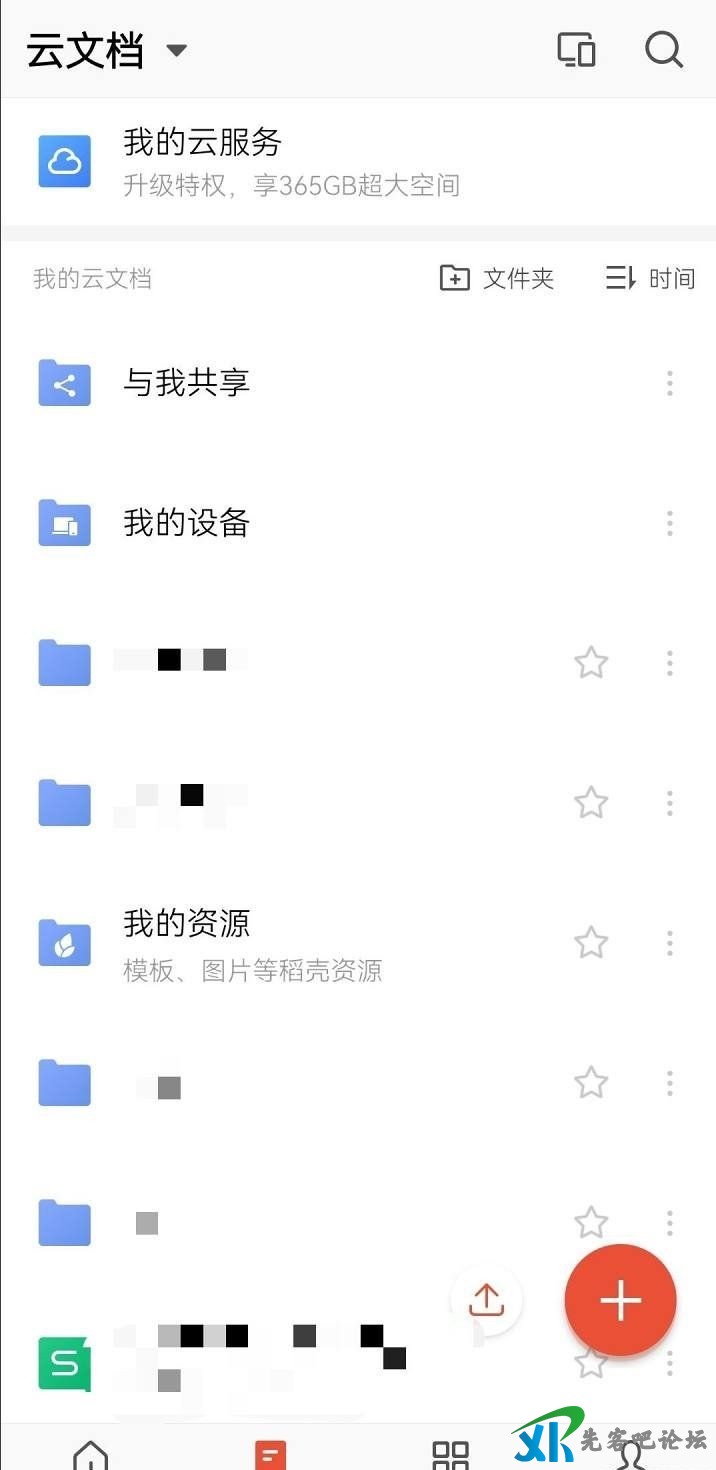Image resolution: width=716 pixels, height=1470 pixels.
Task: Change sort order via 时间
Action: point(651,278)
